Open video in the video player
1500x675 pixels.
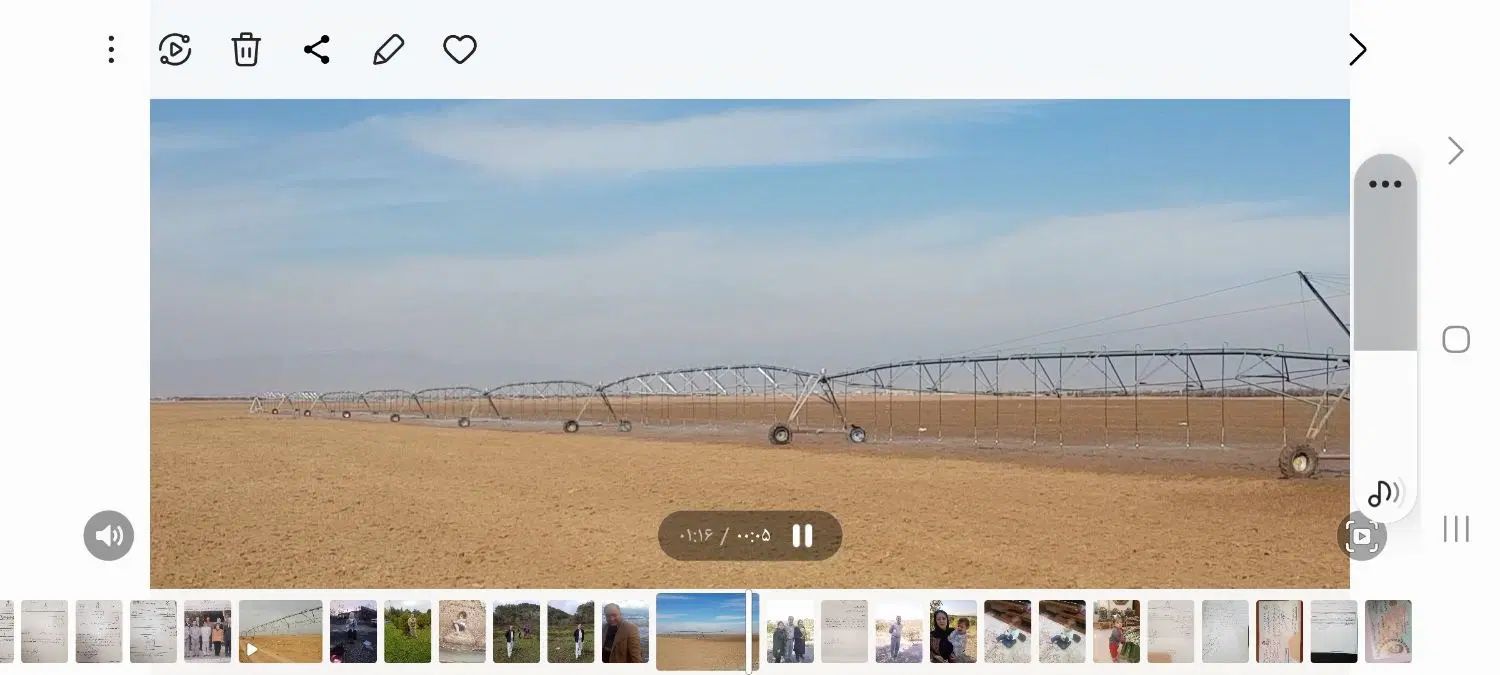click(175, 50)
